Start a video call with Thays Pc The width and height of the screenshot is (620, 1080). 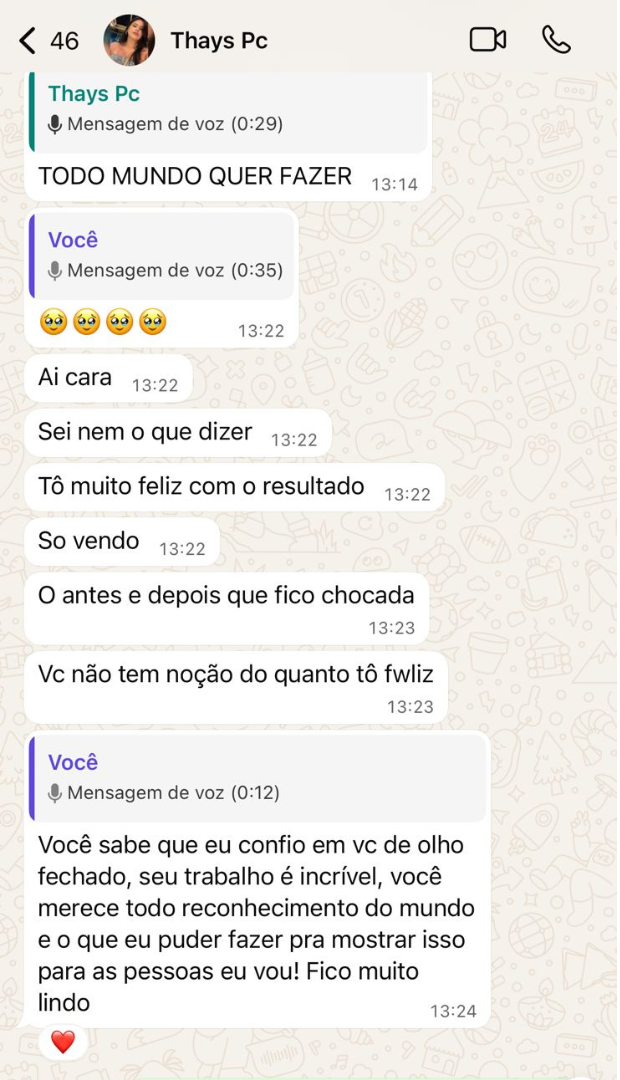click(x=487, y=40)
